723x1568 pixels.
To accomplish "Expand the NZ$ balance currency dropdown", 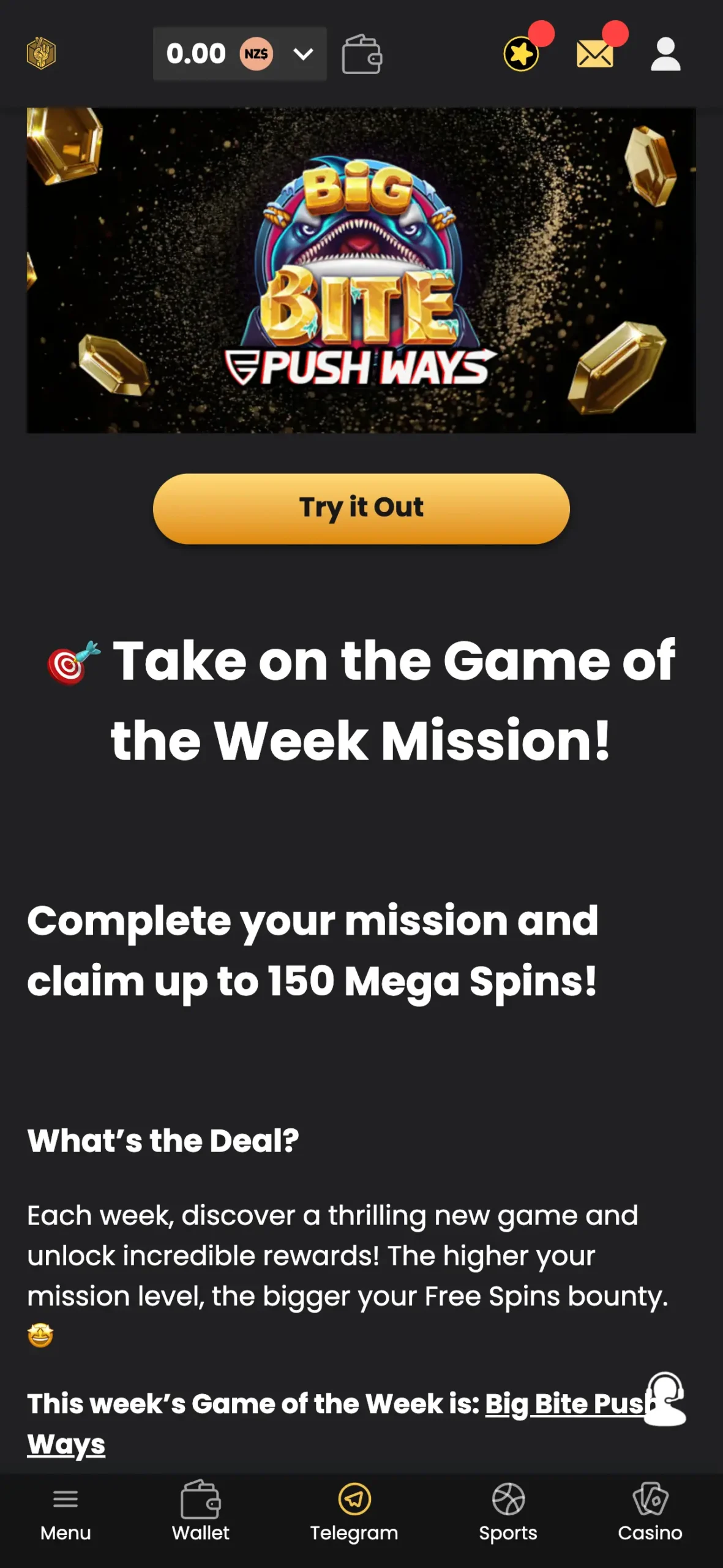I will pyautogui.click(x=302, y=54).
